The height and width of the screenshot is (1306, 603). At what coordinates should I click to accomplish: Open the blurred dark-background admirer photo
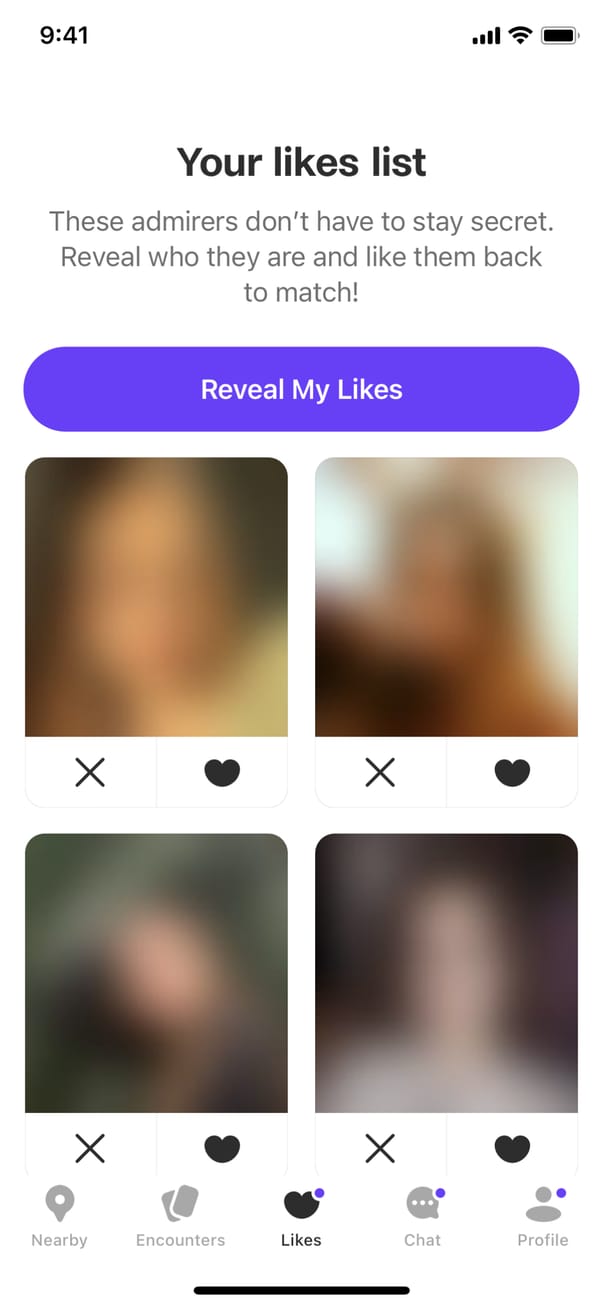446,972
